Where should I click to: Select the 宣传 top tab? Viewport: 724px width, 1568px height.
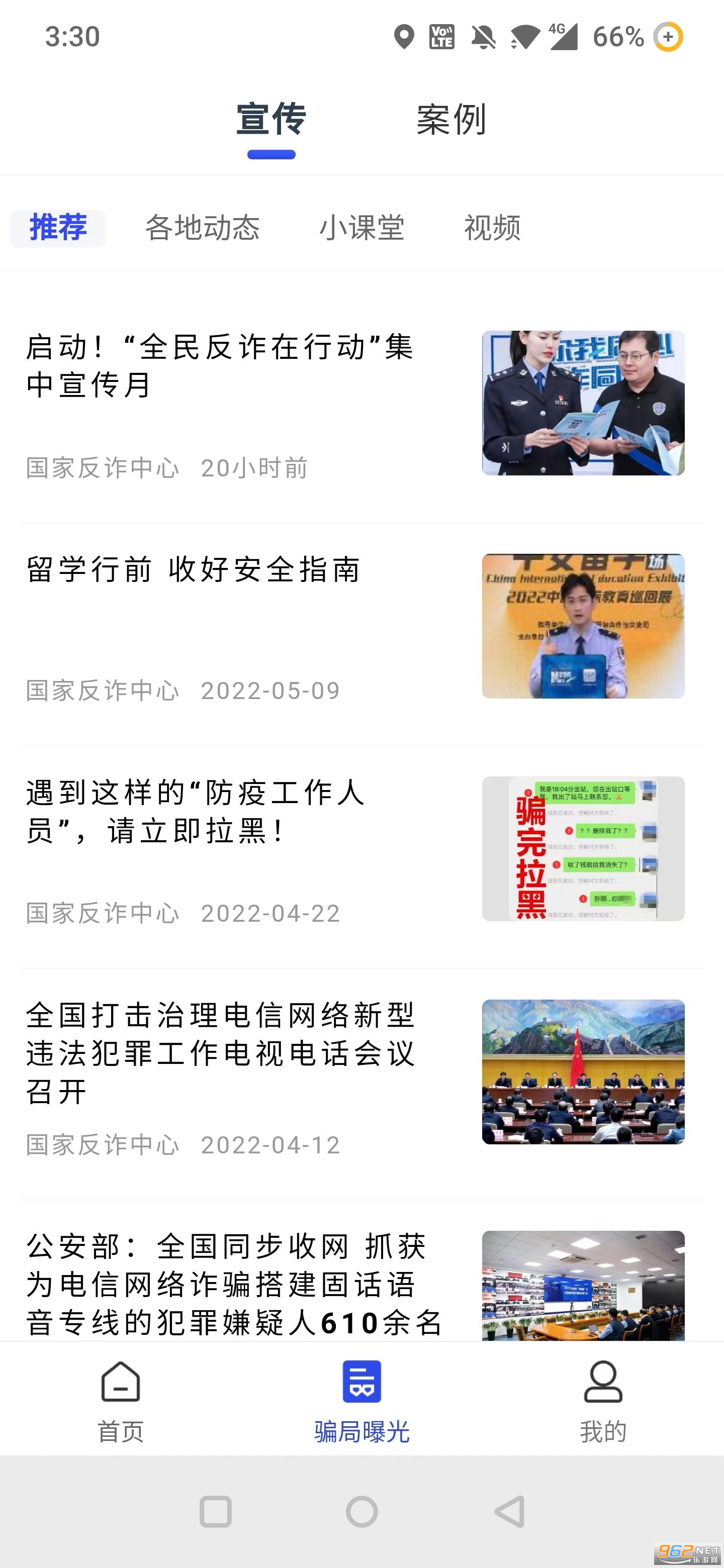click(x=271, y=120)
